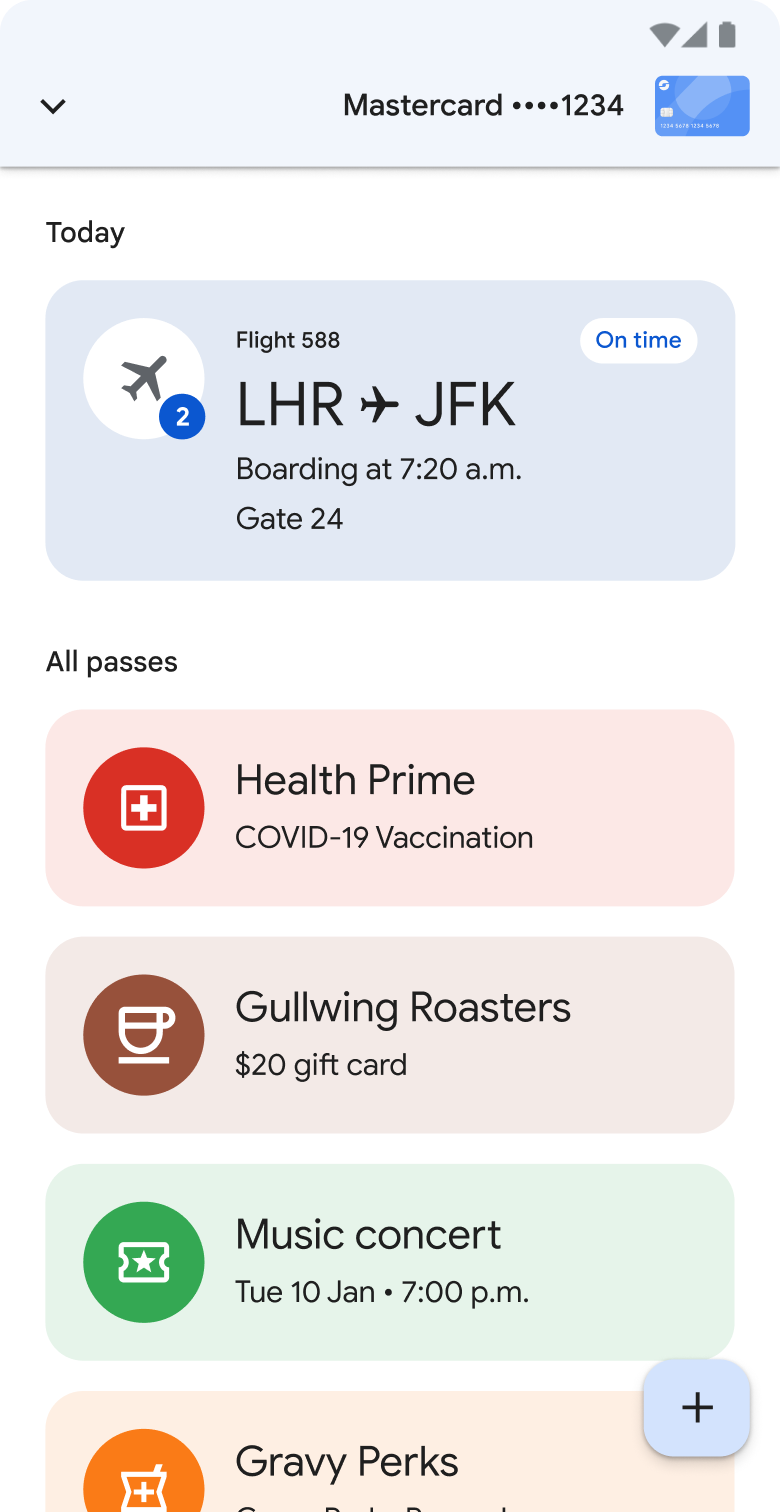Open the Mastercard ••••1234 card selector
Image resolution: width=780 pixels, height=1512 pixels.
click(483, 105)
